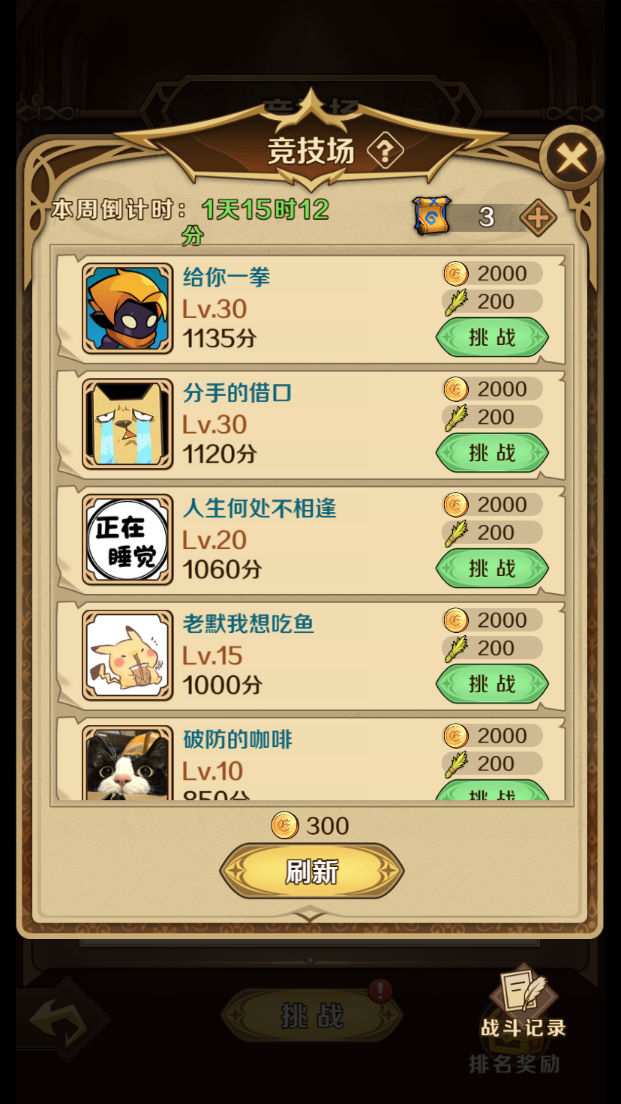Add more challenge tickets with plus

538,217
